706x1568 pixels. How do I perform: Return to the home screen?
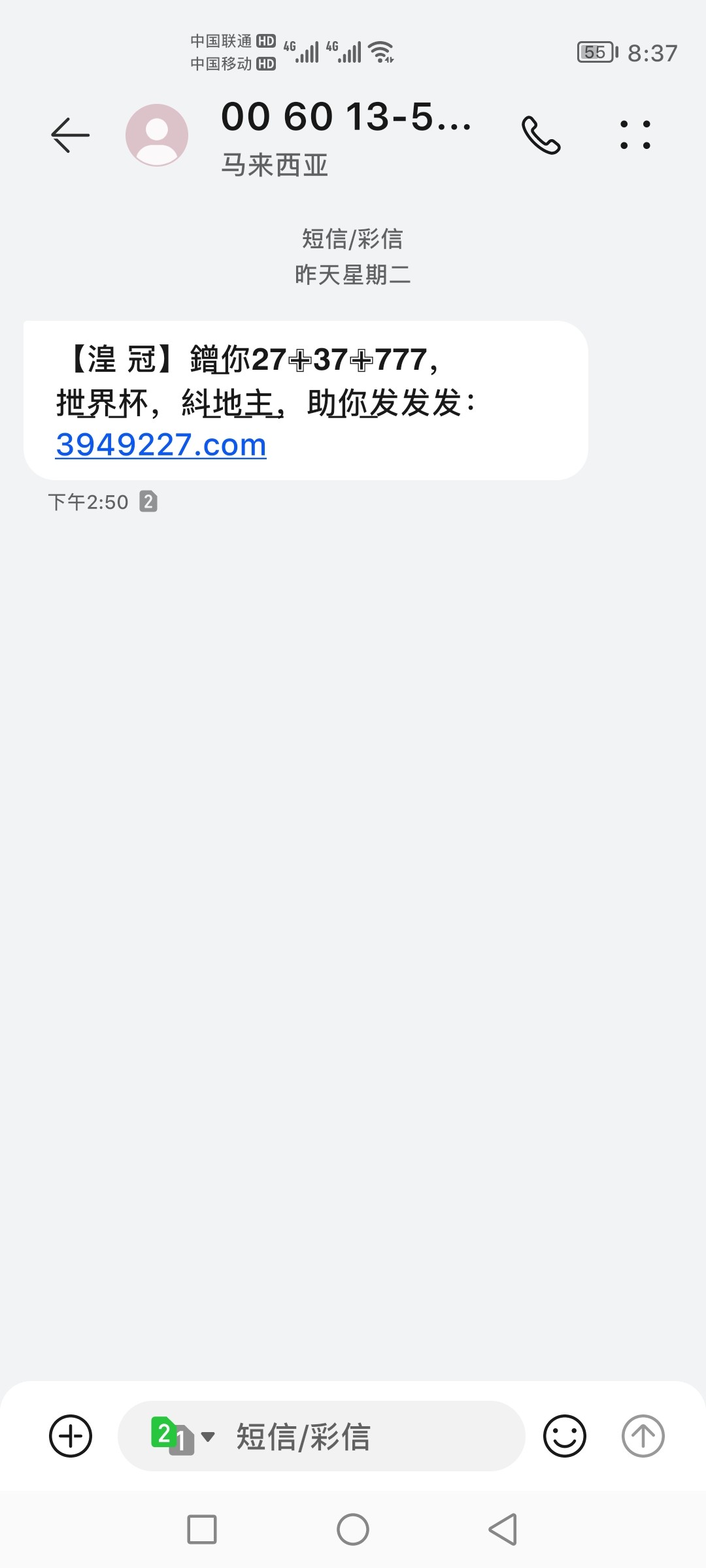[353, 1529]
